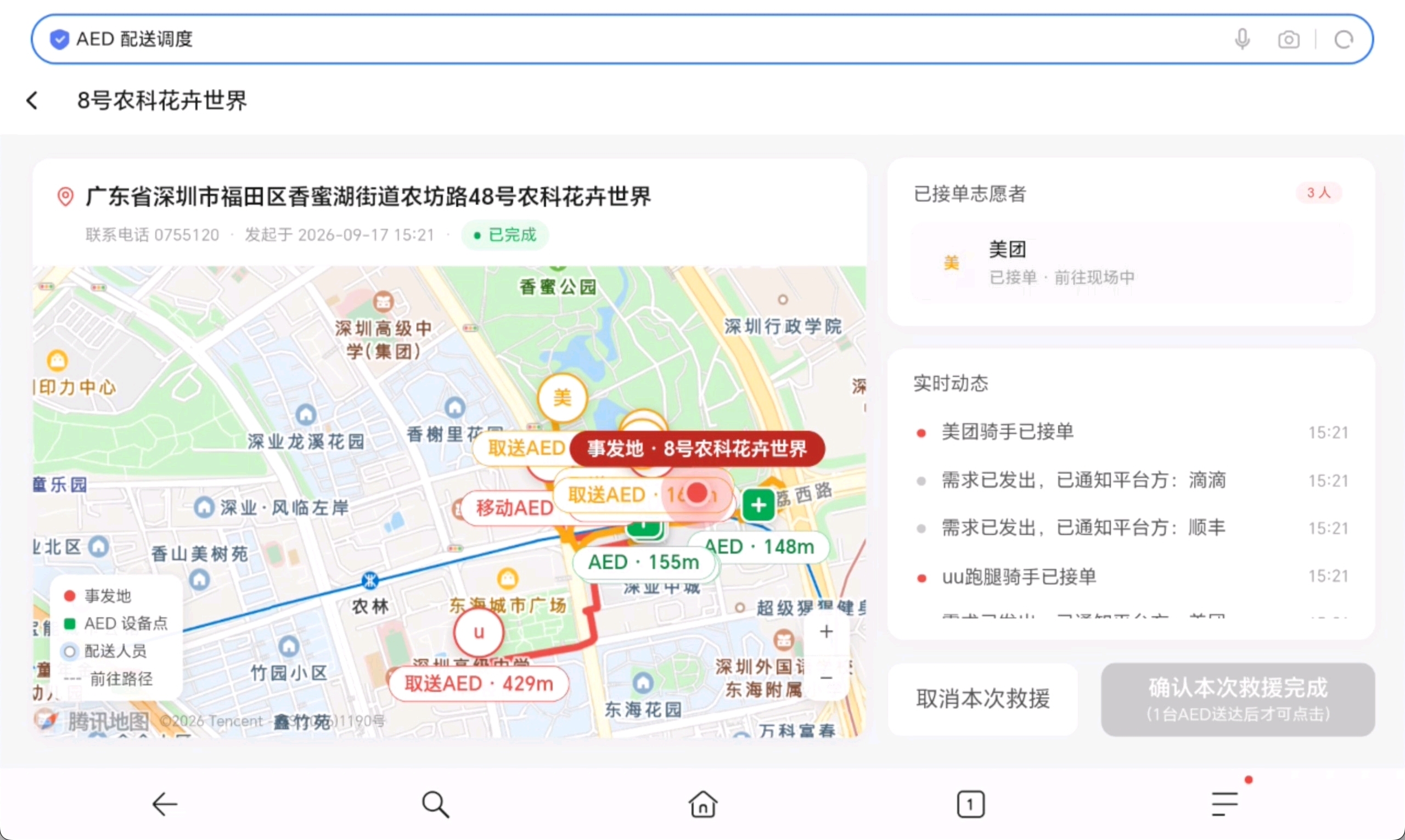The width and height of the screenshot is (1405, 840).
Task: Open the browser menu in the bottom bar
Action: 1224,804
